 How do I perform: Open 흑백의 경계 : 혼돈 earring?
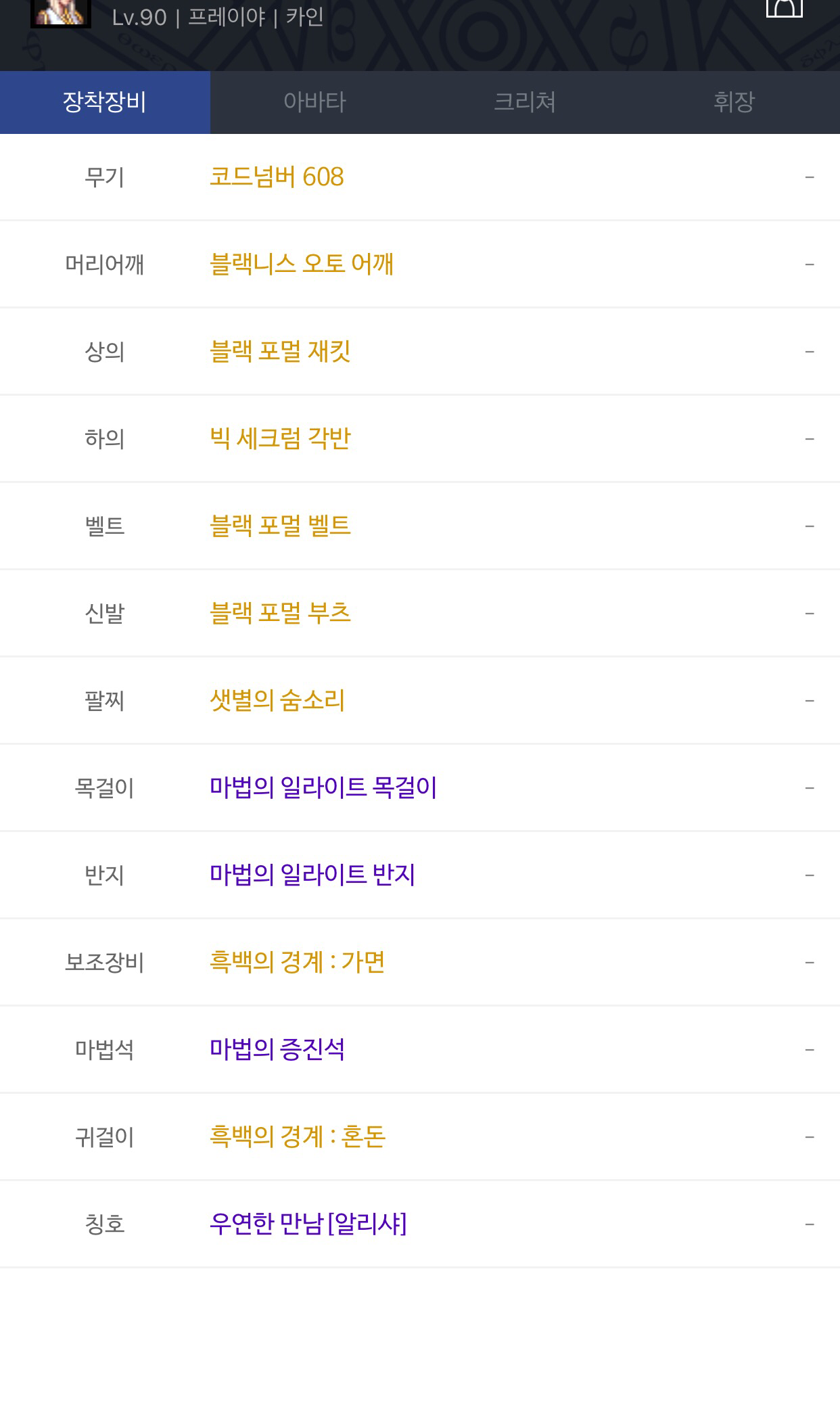pos(298,1136)
